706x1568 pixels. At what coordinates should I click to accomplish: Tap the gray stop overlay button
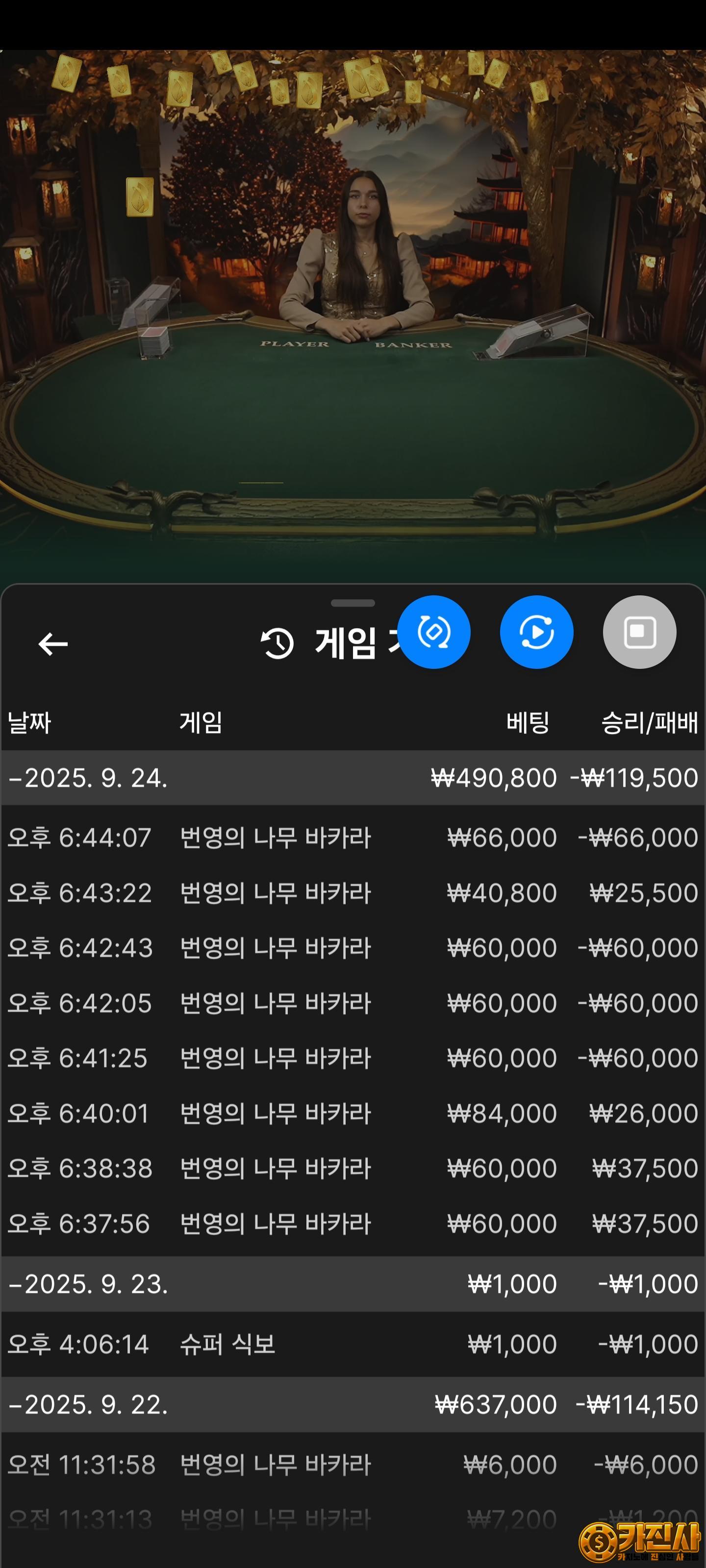point(639,632)
